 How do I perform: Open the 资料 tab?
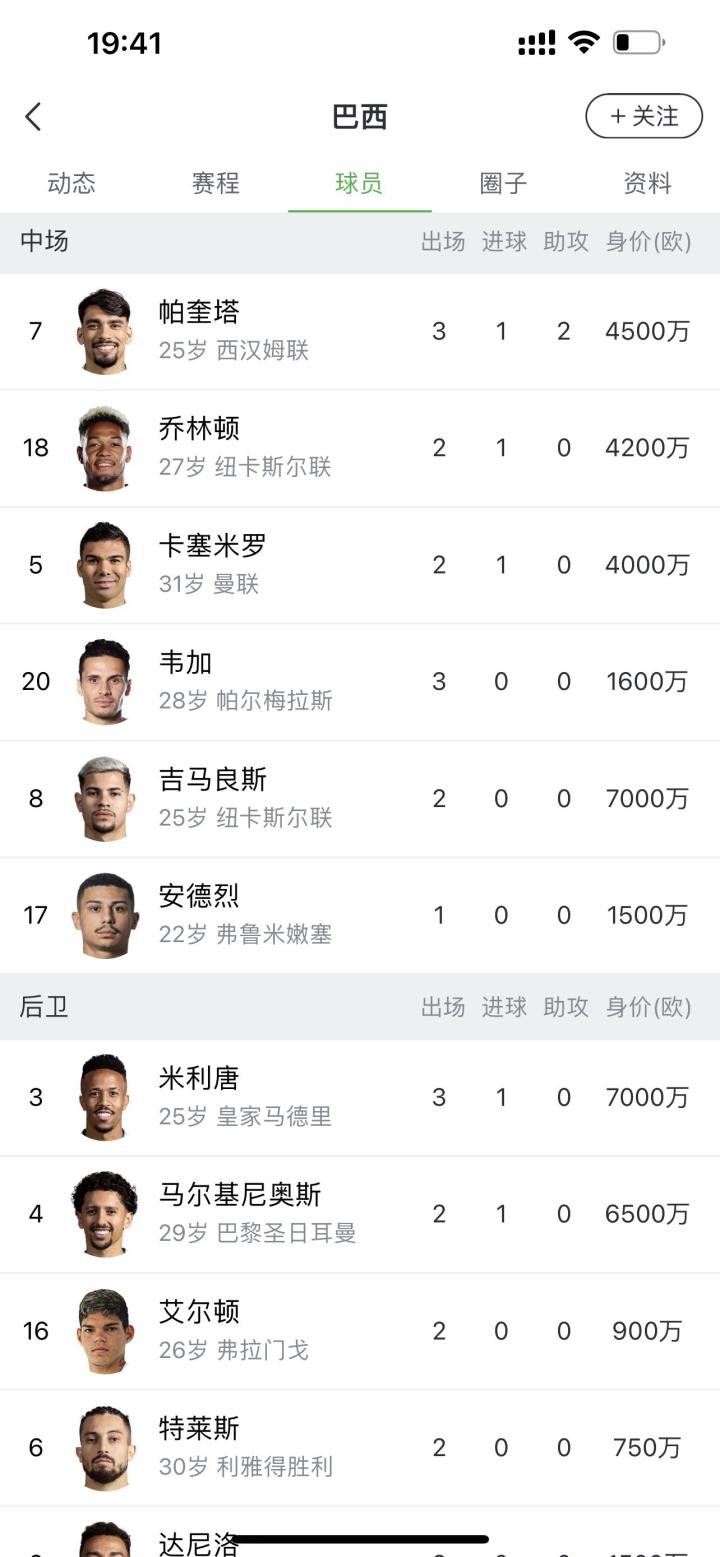(x=647, y=183)
